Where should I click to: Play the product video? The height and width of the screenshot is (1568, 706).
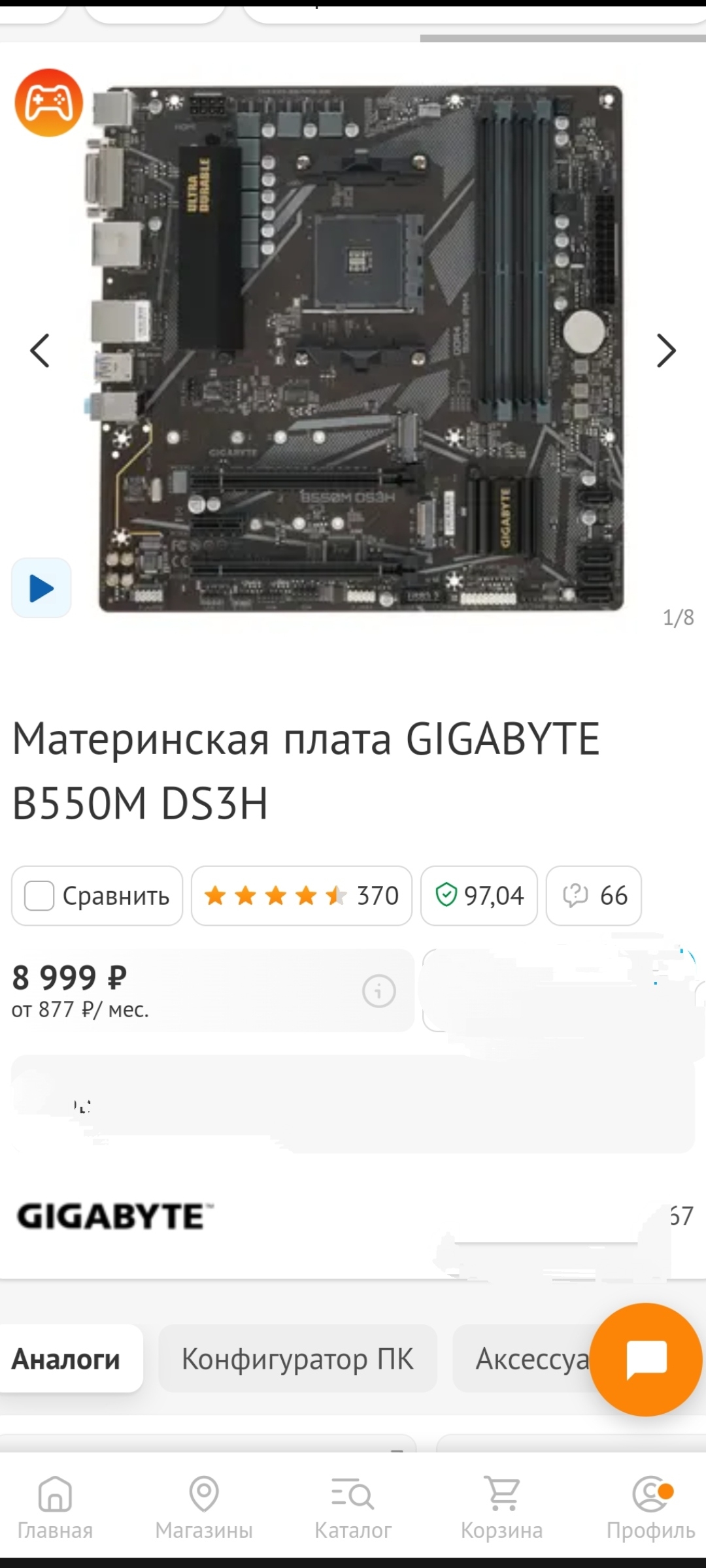click(41, 588)
